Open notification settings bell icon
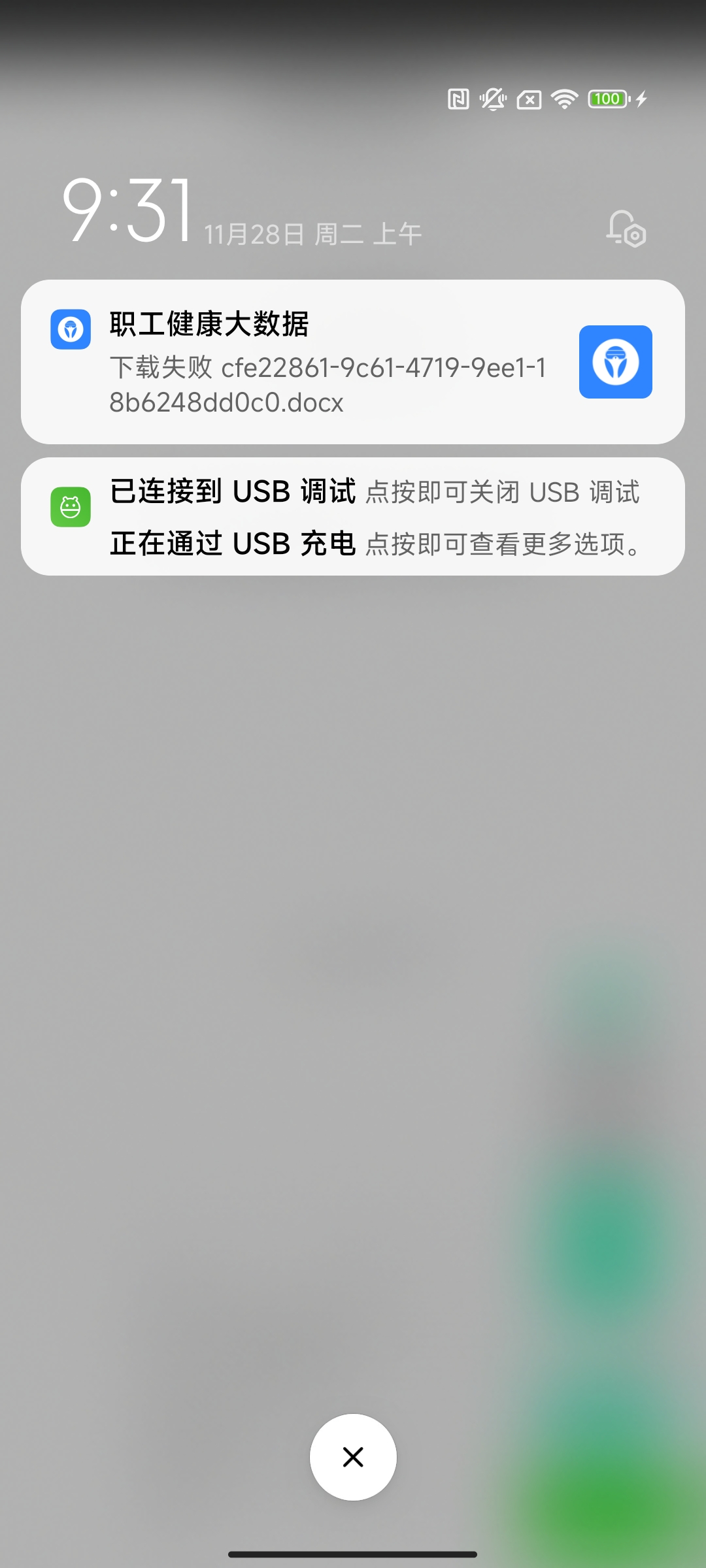The height and width of the screenshot is (1568, 706). [626, 229]
